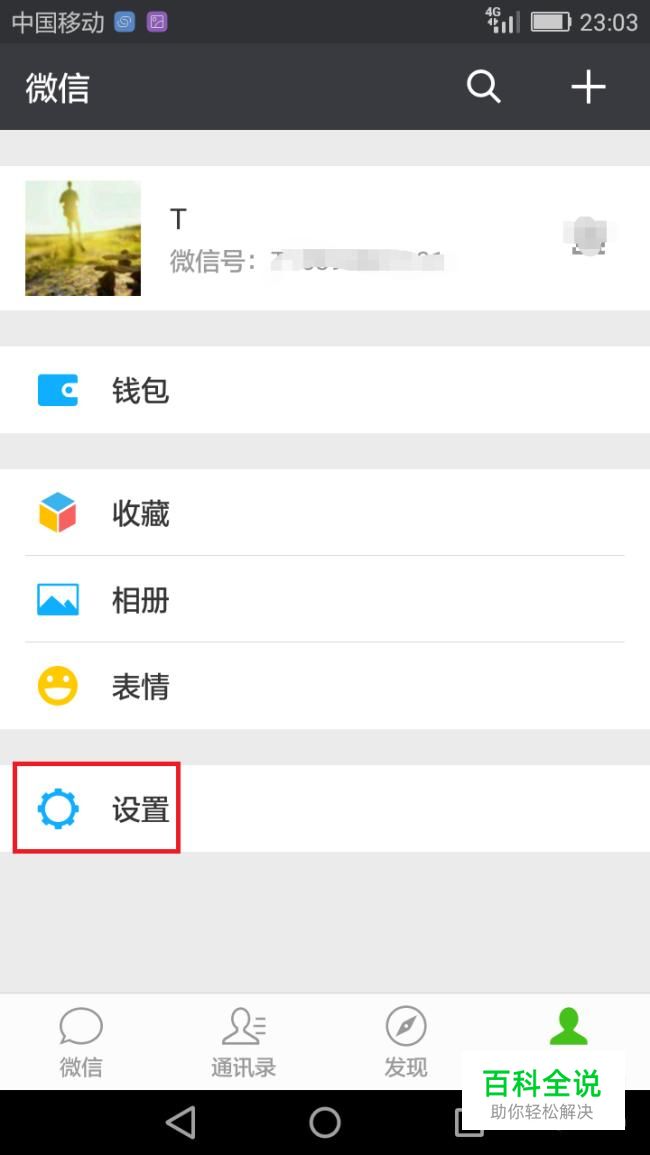The height and width of the screenshot is (1155, 650).
Task: Tap the plus icon in the top bar
Action: (588, 87)
